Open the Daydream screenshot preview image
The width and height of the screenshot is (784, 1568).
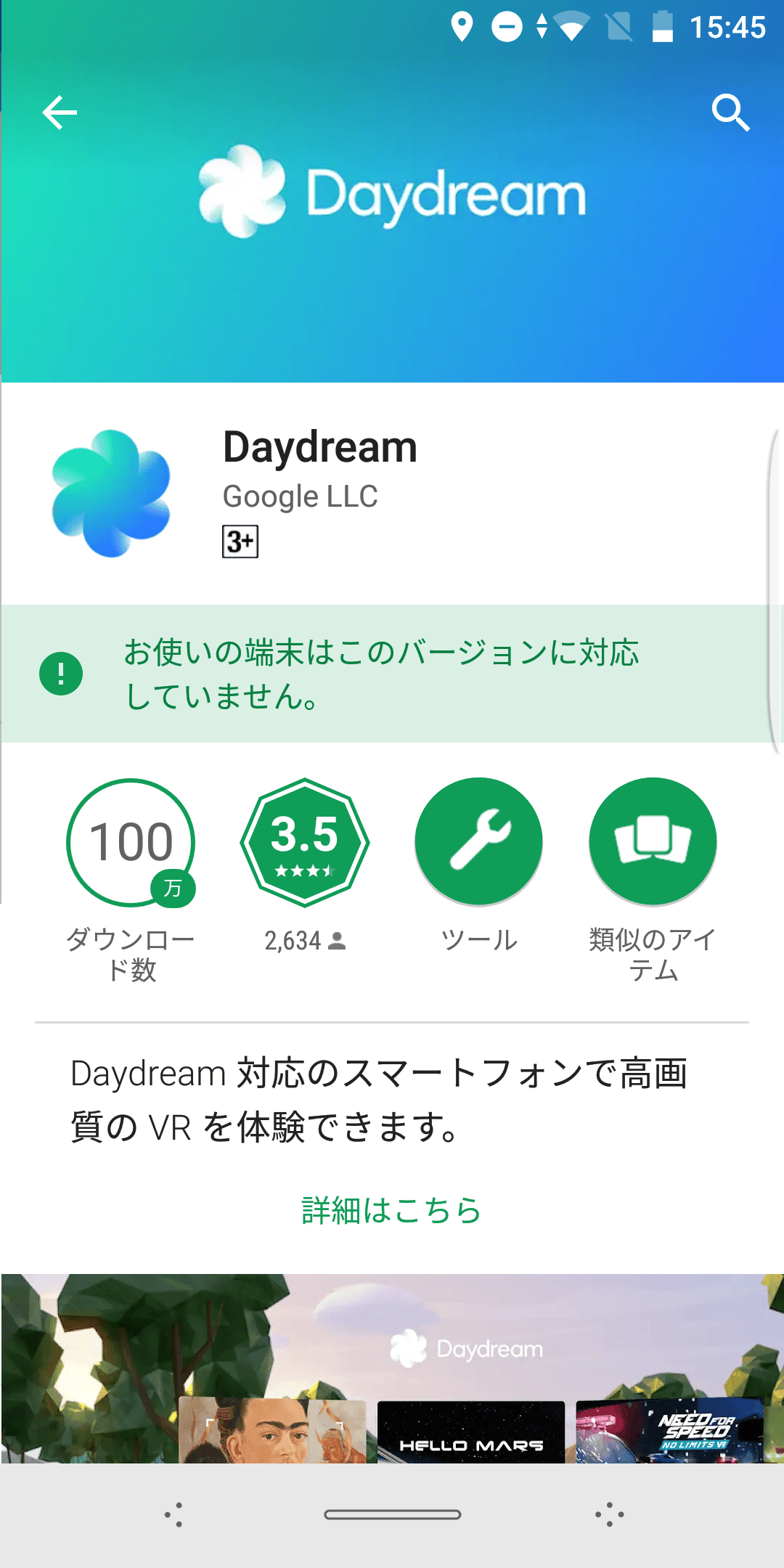tap(392, 1368)
